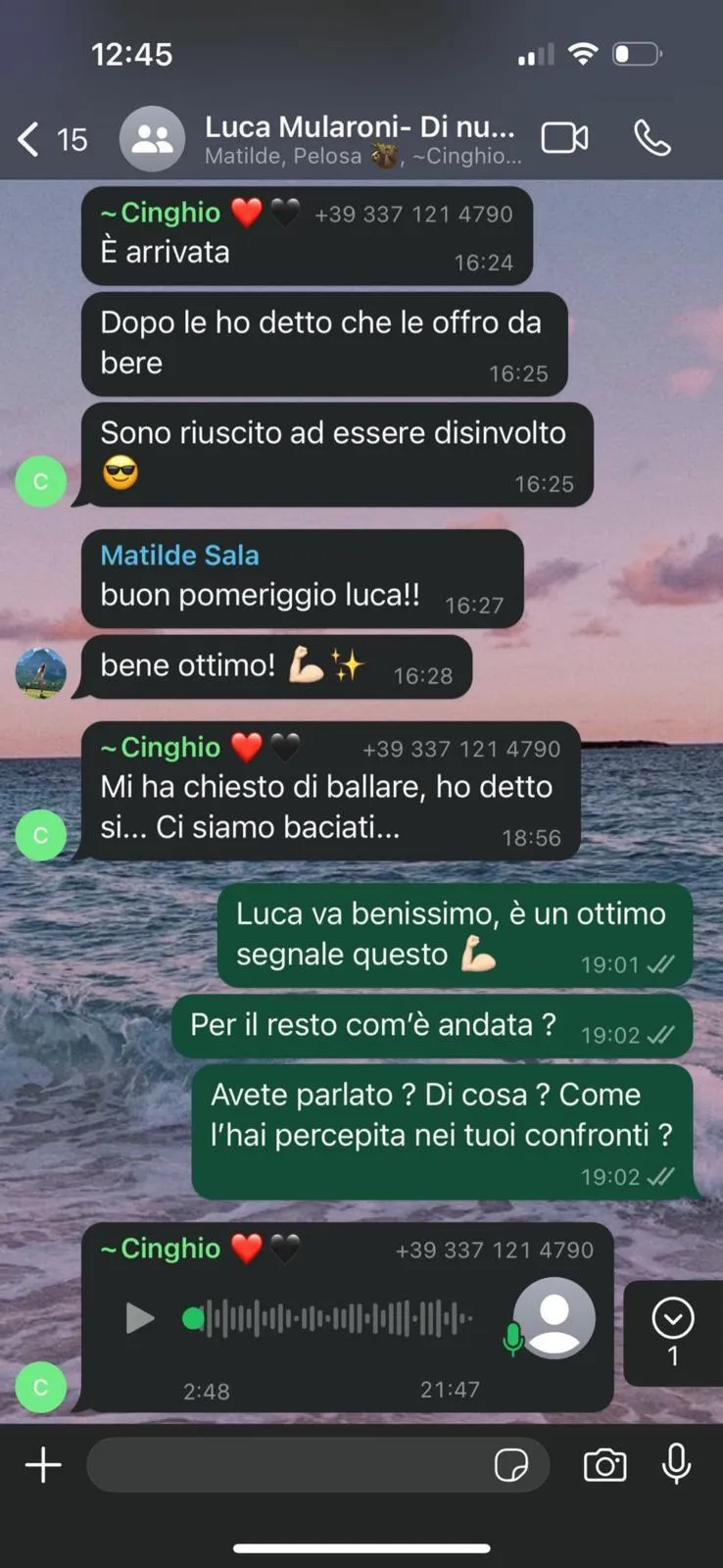Start a group voice call
This screenshot has width=723, height=1568.
652,138
